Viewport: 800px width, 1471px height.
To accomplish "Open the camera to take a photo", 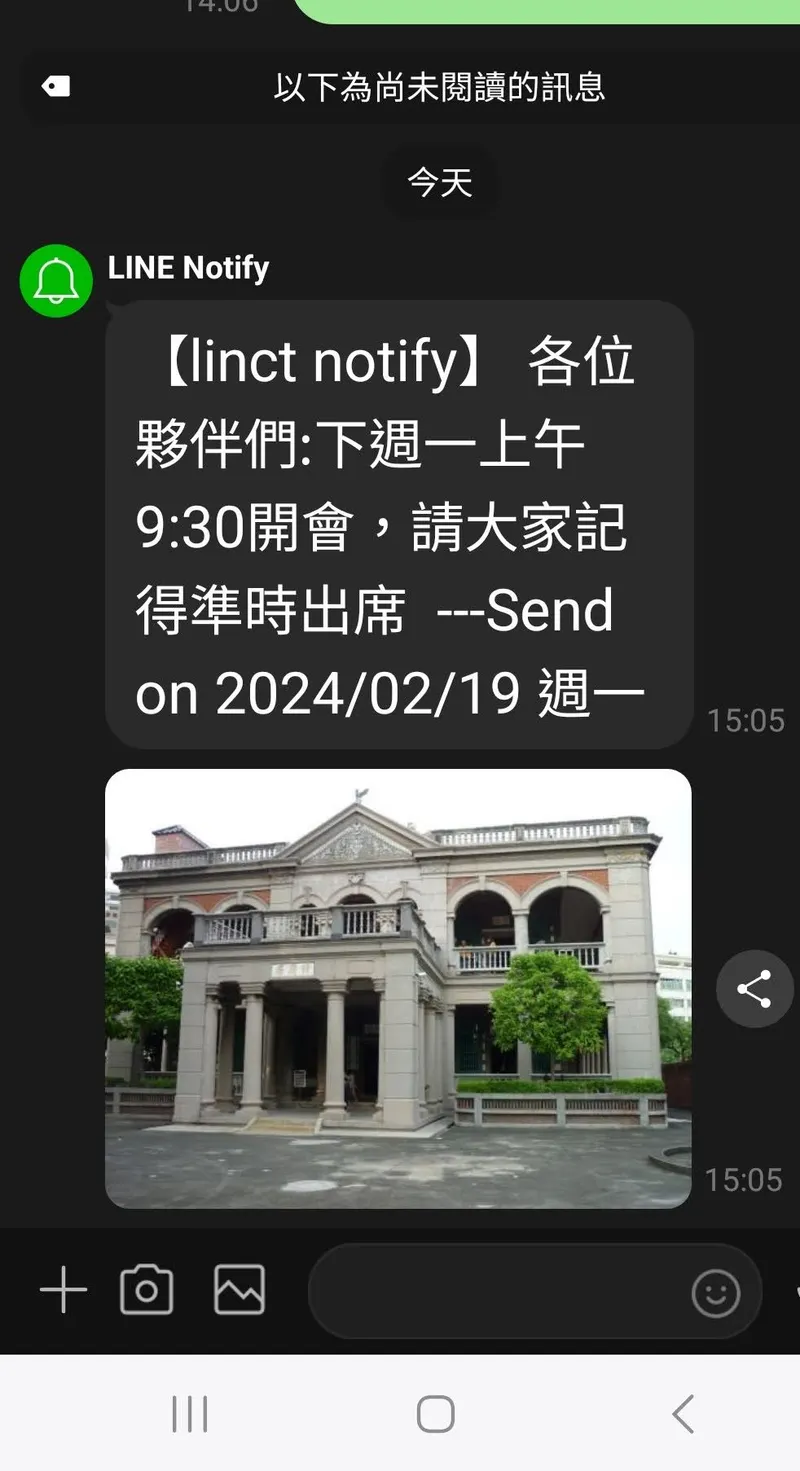I will [146, 1290].
